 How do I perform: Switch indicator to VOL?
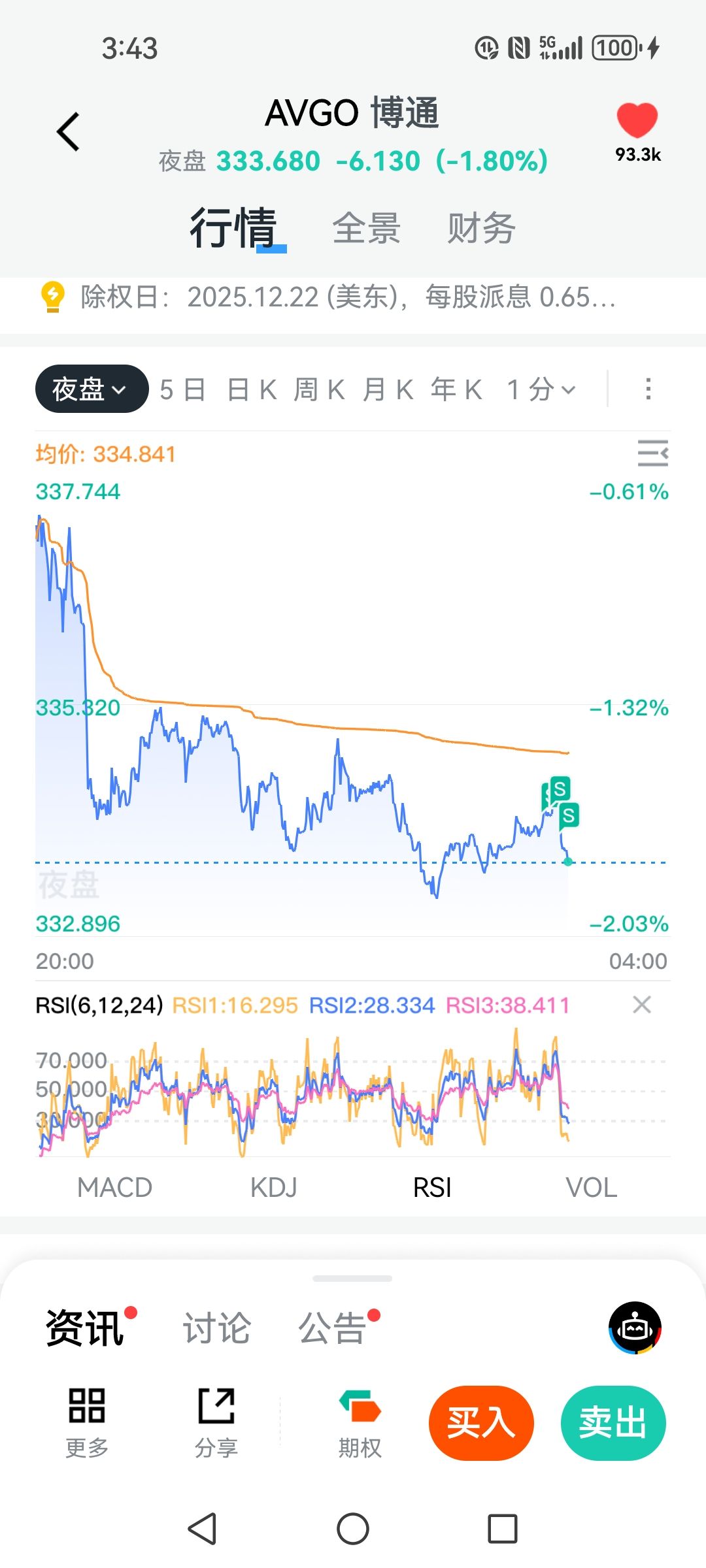(x=591, y=1188)
